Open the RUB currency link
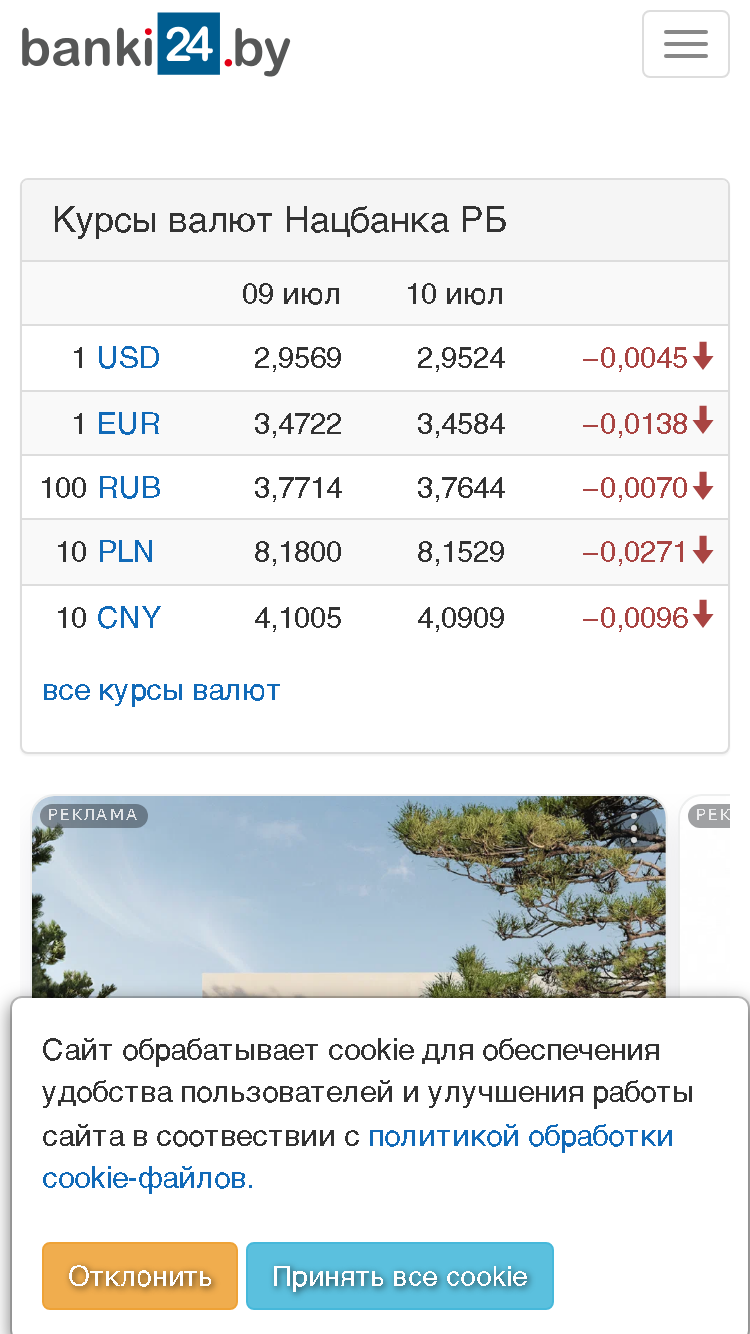The width and height of the screenshot is (750, 1334). coord(129,488)
